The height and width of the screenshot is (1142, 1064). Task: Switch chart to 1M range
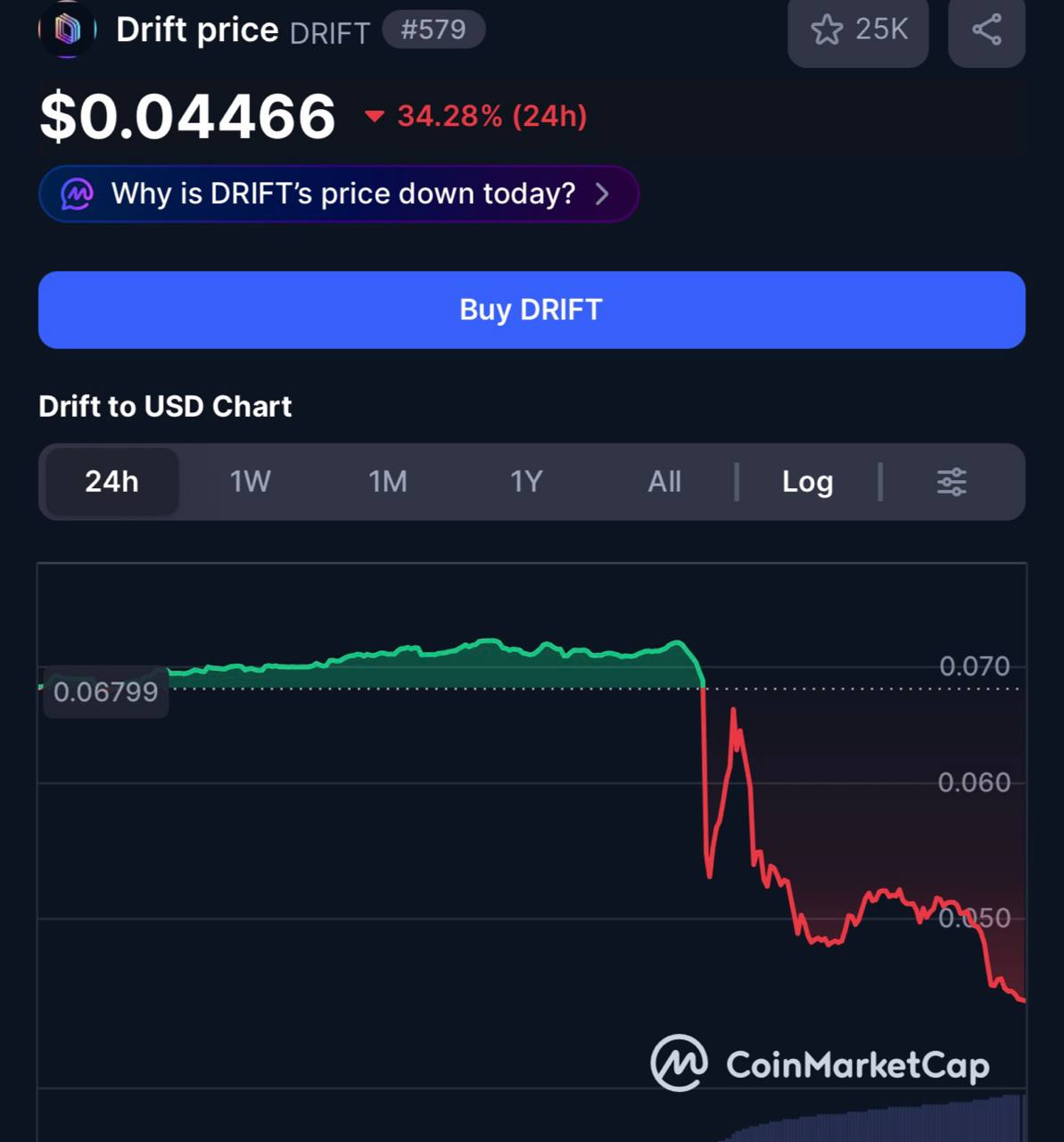coord(388,482)
